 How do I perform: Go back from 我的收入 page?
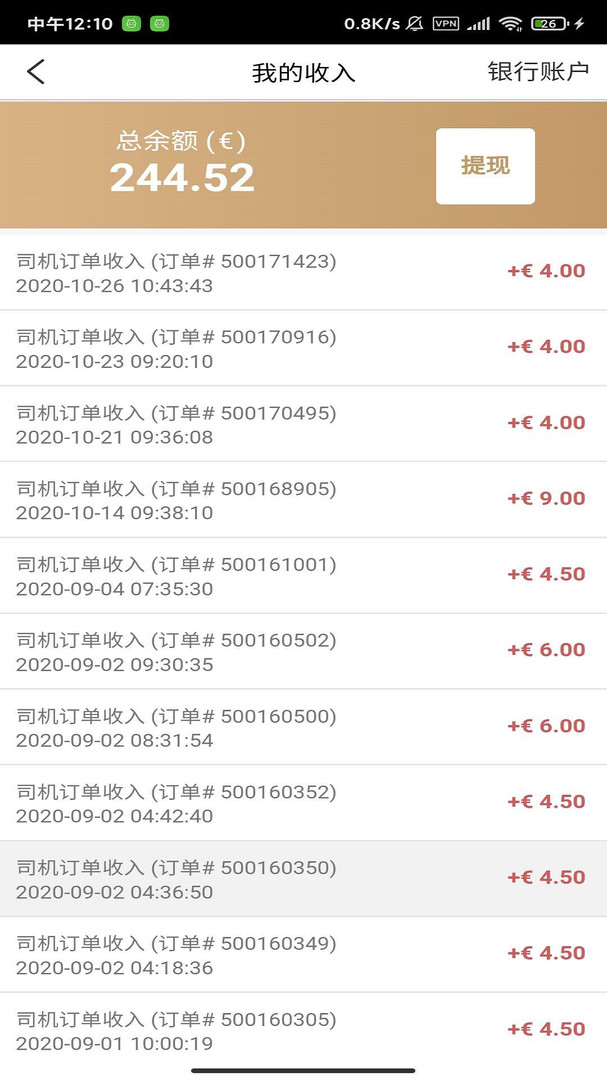point(36,72)
